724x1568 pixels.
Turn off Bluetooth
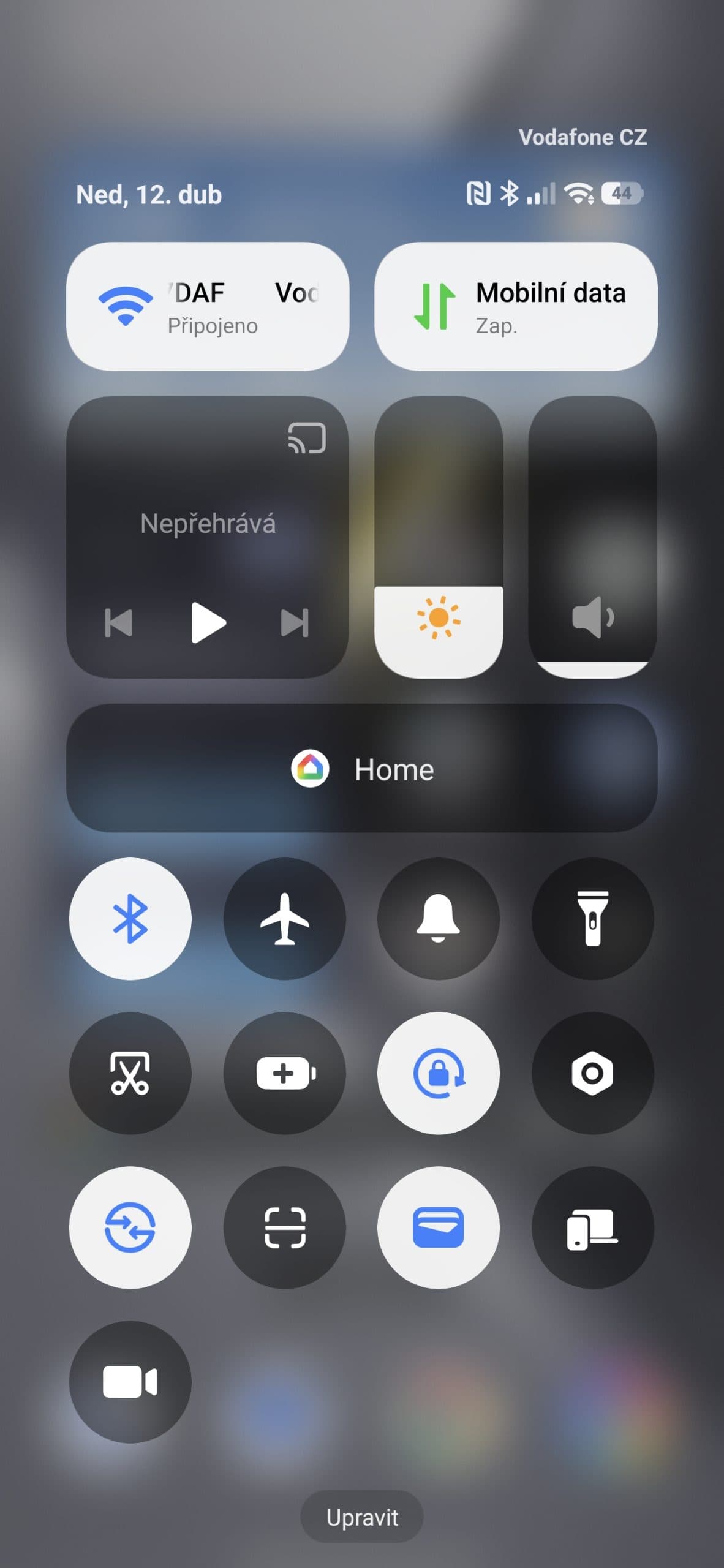[130, 919]
